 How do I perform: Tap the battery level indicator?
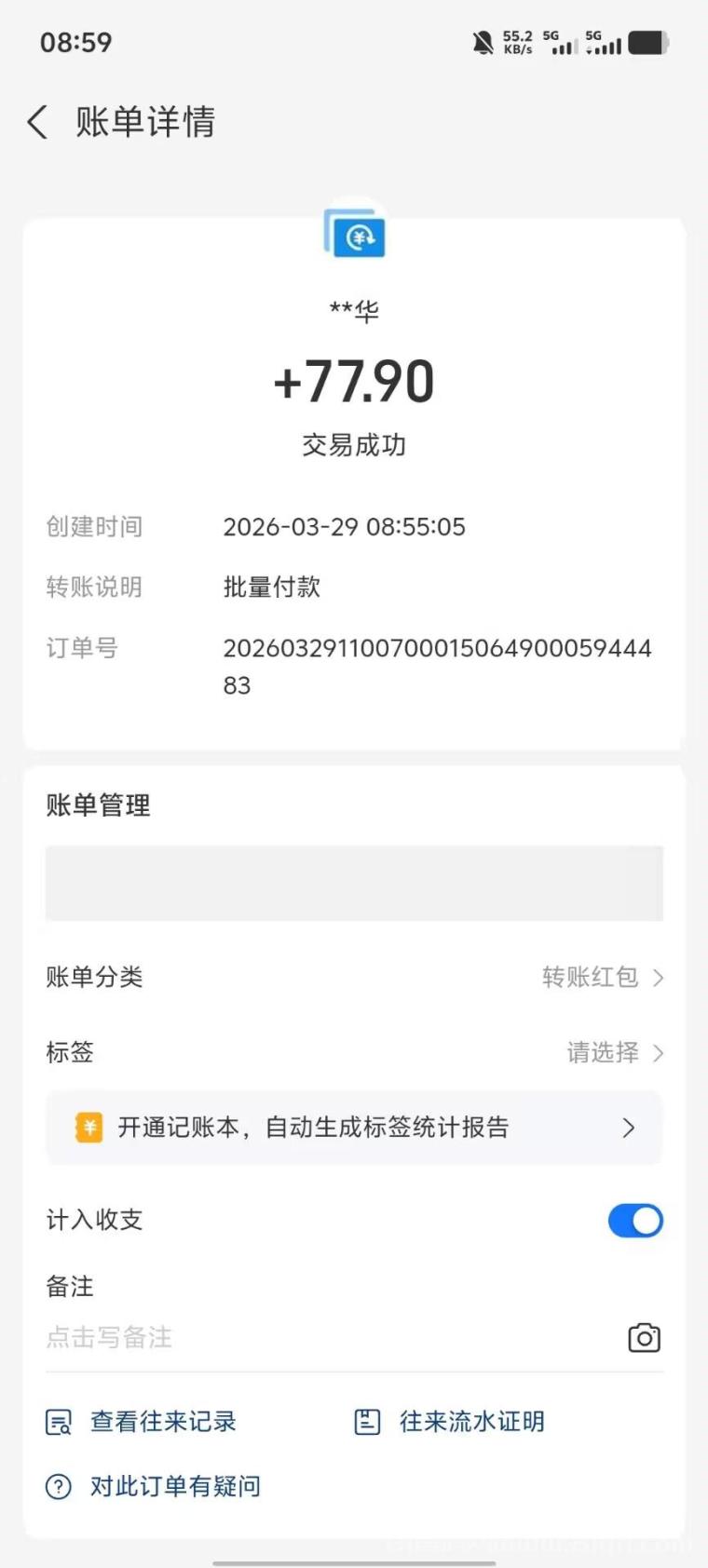(646, 41)
